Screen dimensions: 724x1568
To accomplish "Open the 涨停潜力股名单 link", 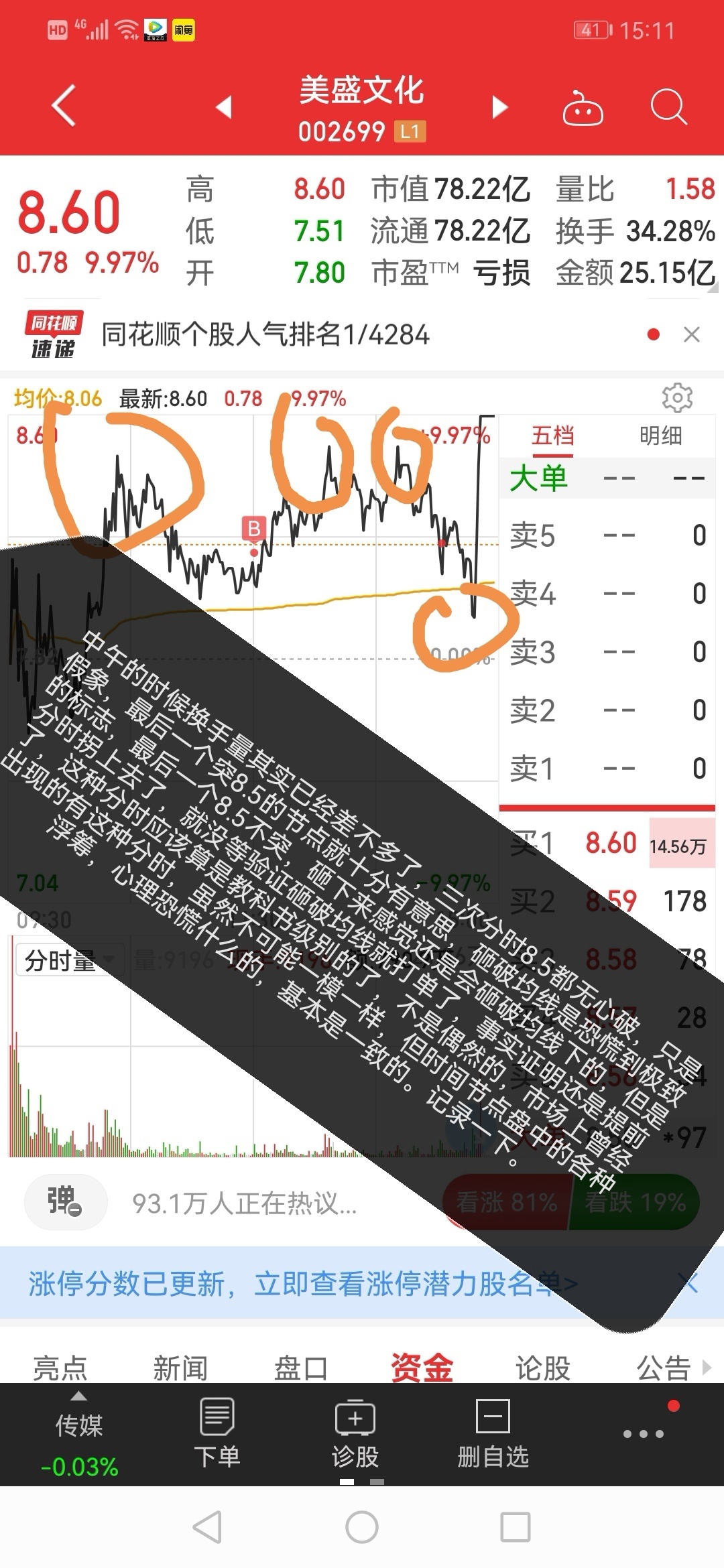I will tap(302, 1284).
